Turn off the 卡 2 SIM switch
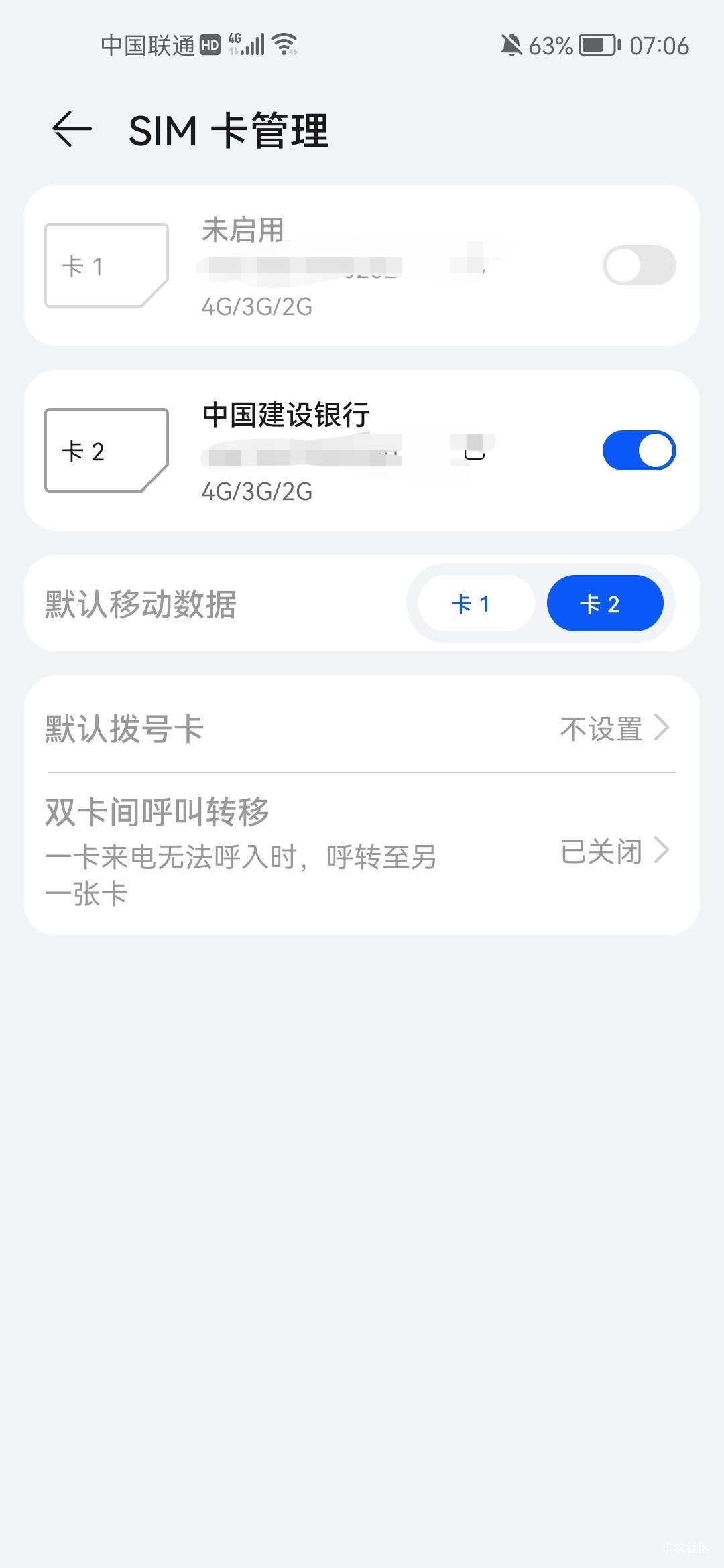The width and height of the screenshot is (724, 1568). (639, 450)
